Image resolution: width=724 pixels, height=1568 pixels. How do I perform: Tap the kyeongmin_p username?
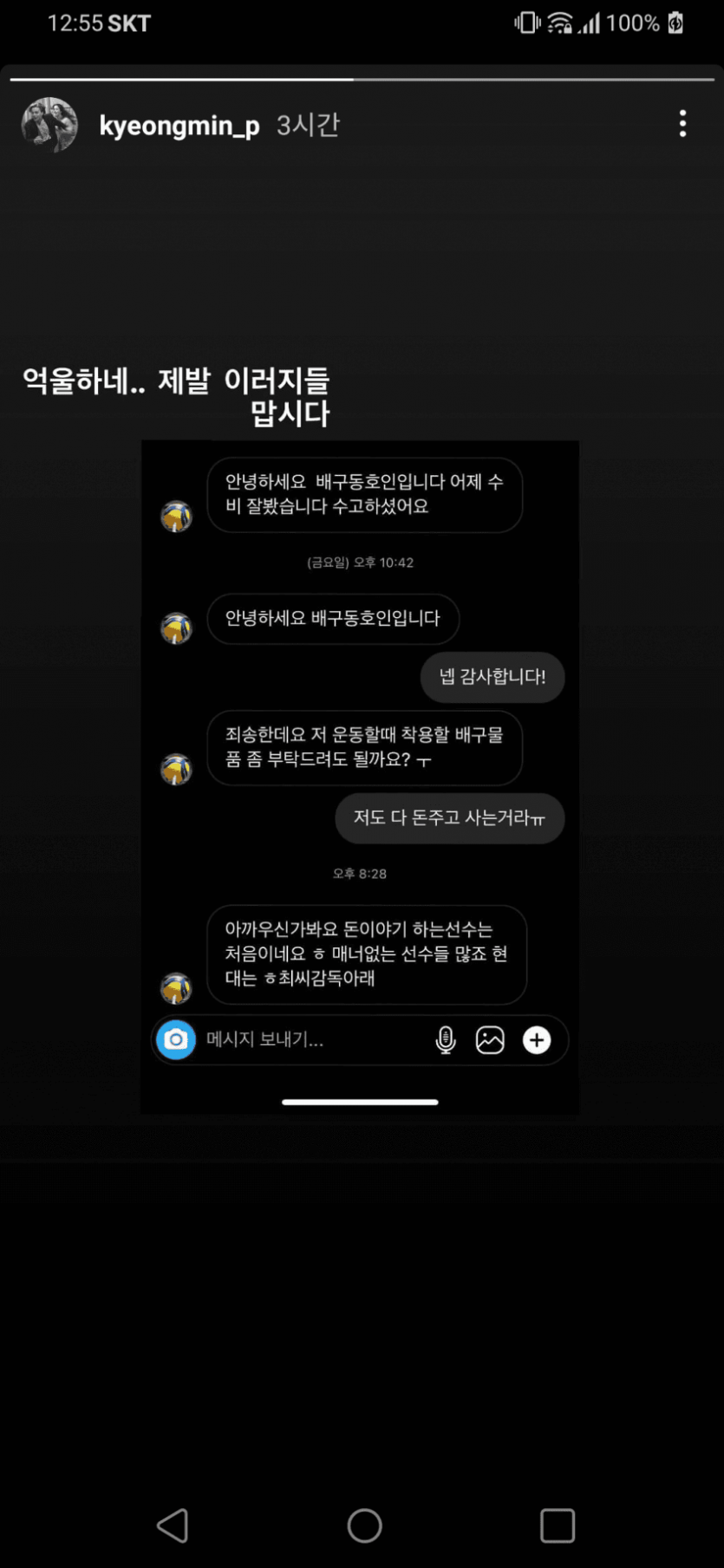(179, 126)
